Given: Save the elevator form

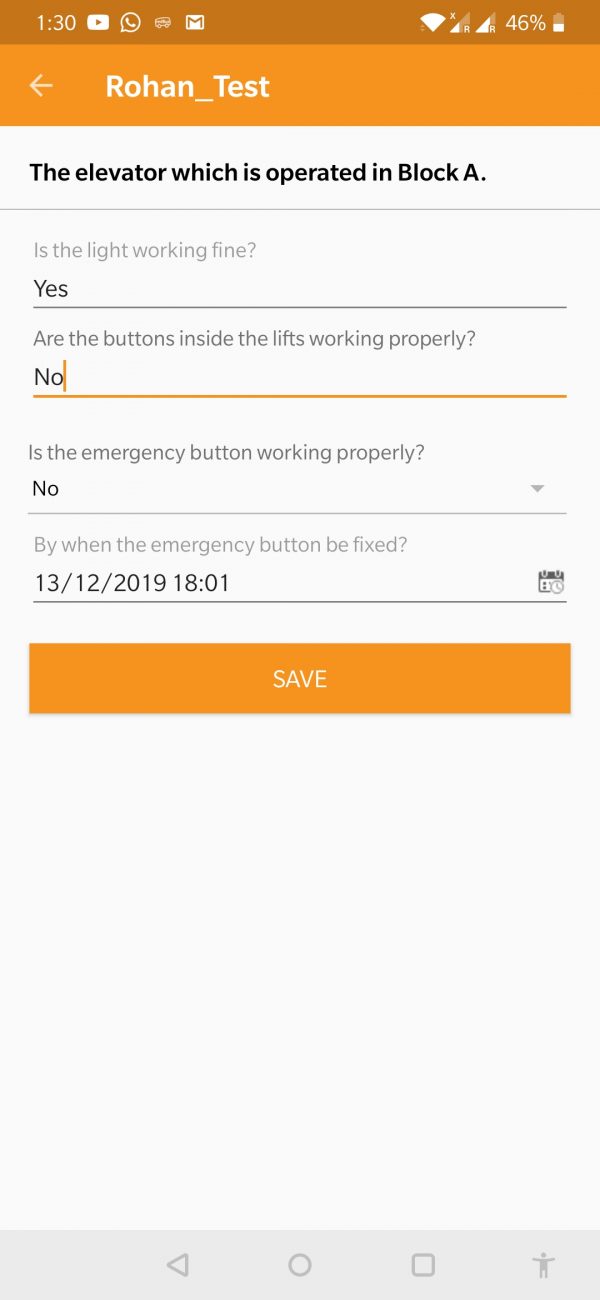Looking at the screenshot, I should pyautogui.click(x=300, y=679).
